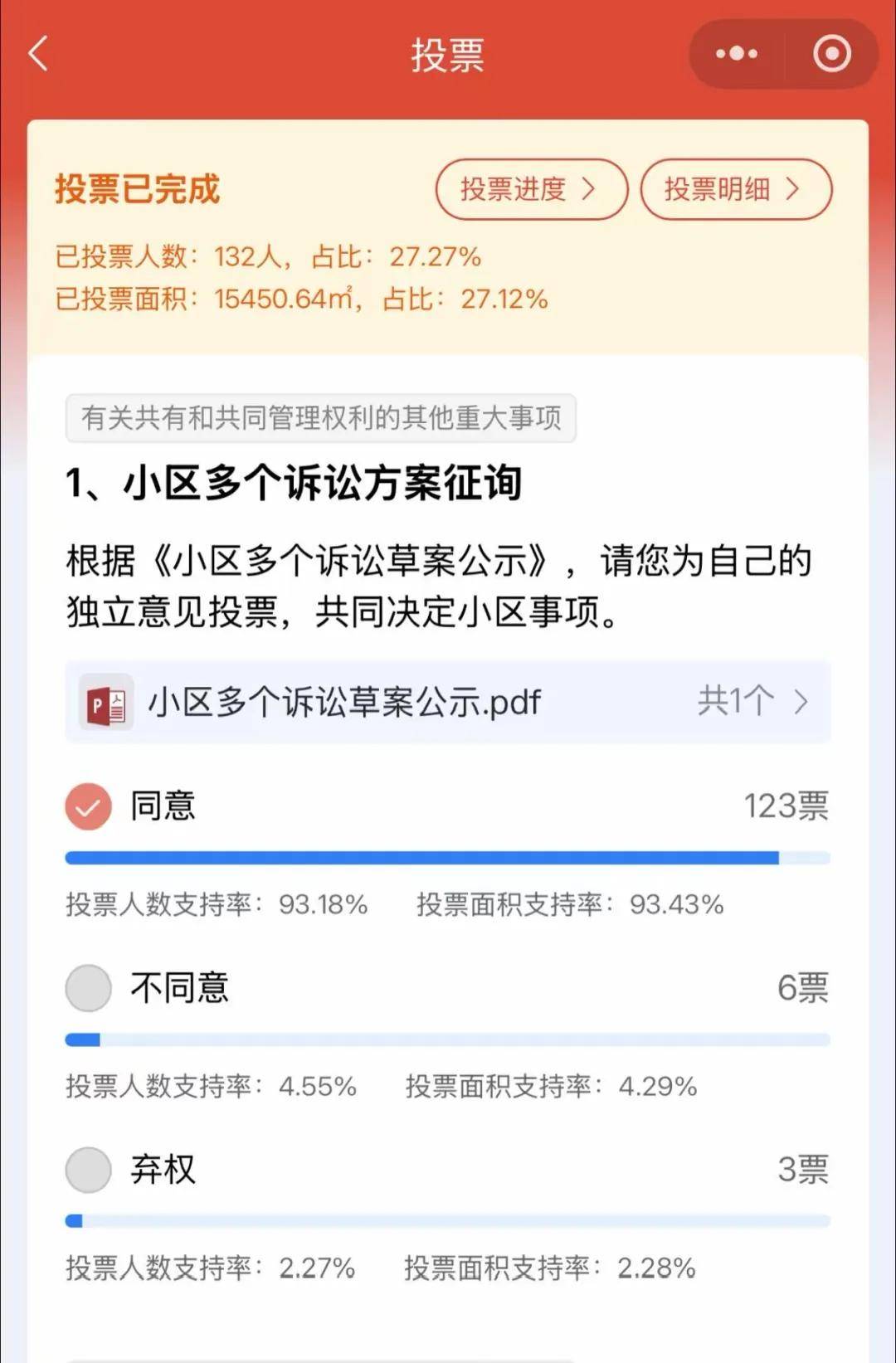The image size is (896, 1363).
Task: Open 投票明细 to view vote details
Action: [735, 189]
